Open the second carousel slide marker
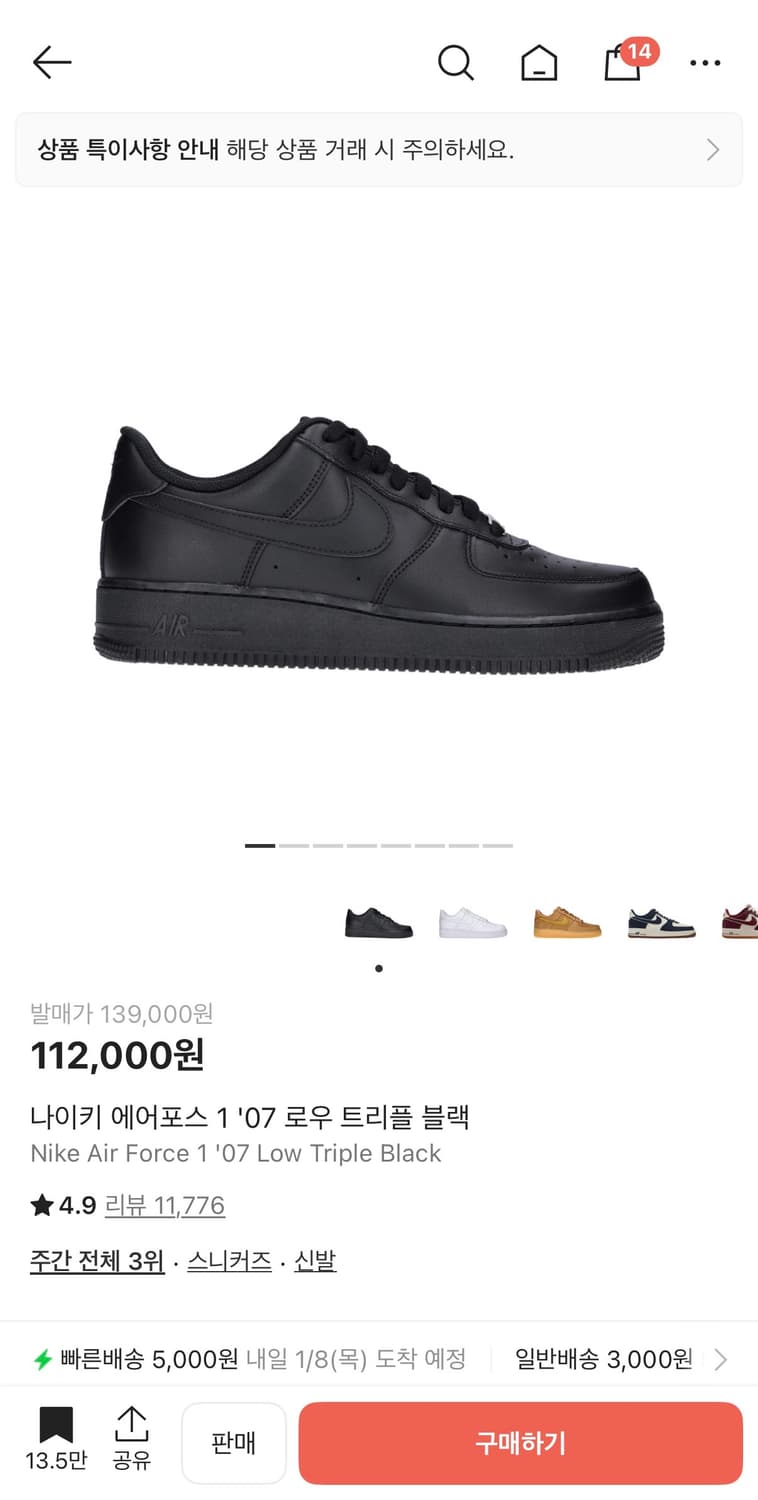The width and height of the screenshot is (758, 1500). pos(294,845)
